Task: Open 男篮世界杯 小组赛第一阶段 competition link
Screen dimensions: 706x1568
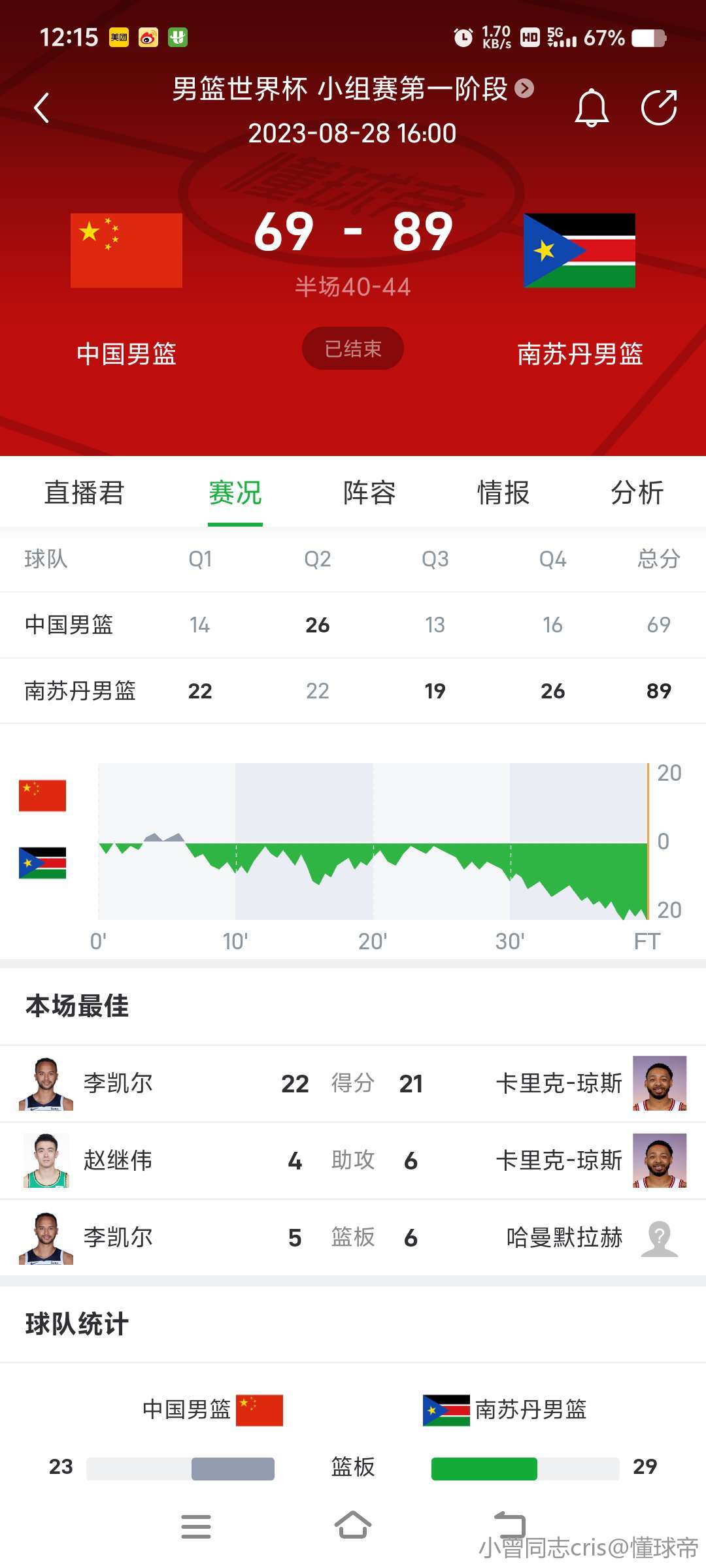Action: point(353,89)
